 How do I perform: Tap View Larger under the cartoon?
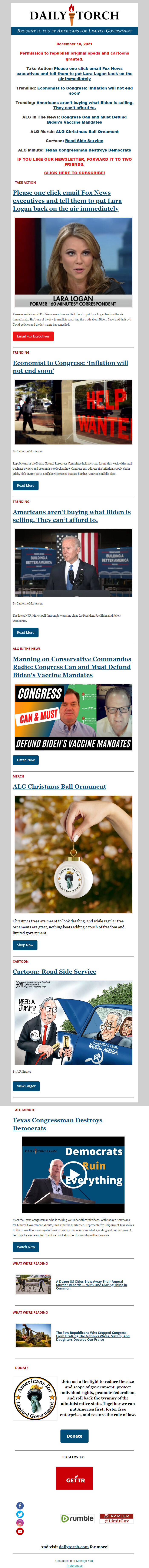click(26, 1085)
